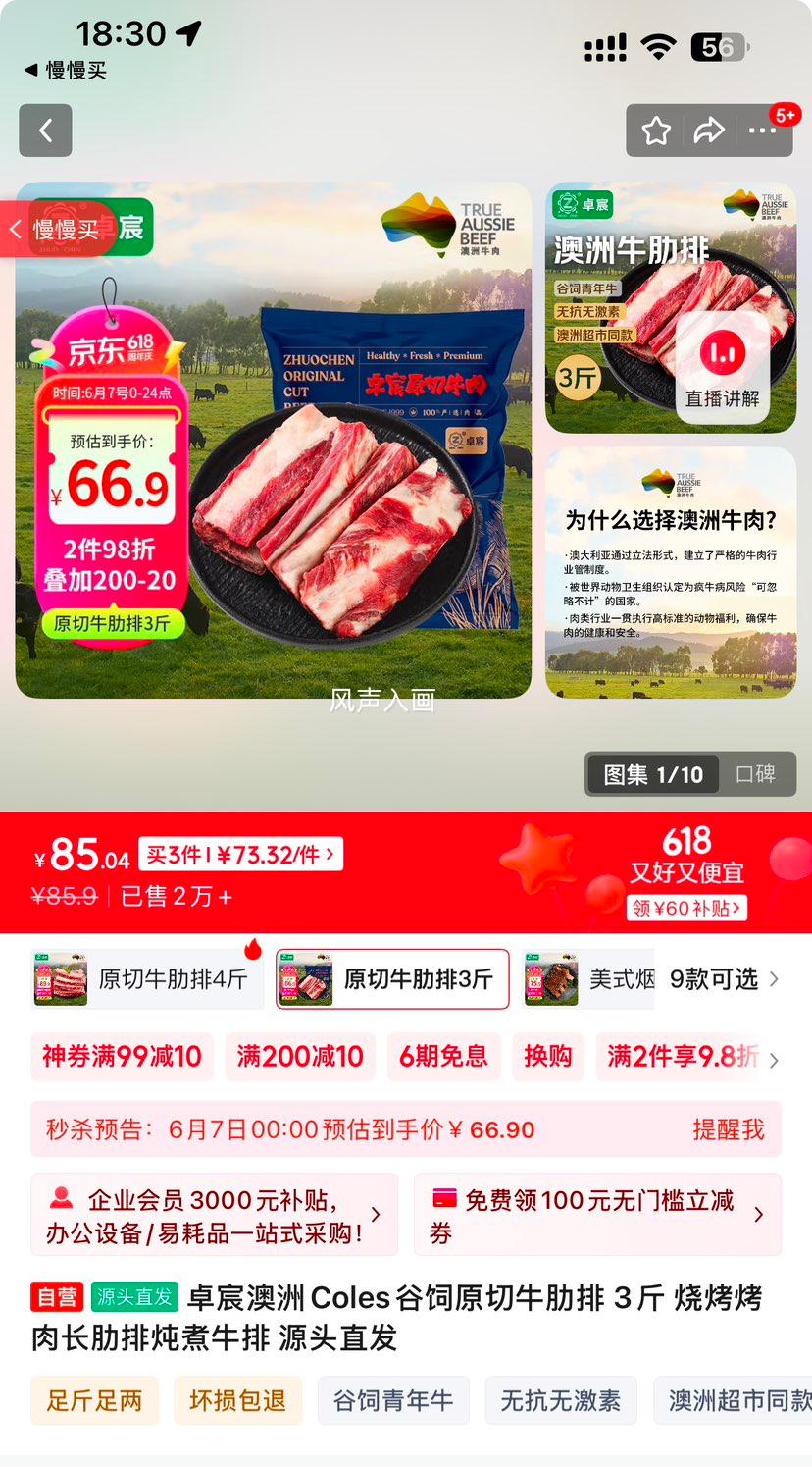The width and height of the screenshot is (812, 1467).
Task: Tap the 6期免息 installment chip
Action: [x=443, y=1057]
